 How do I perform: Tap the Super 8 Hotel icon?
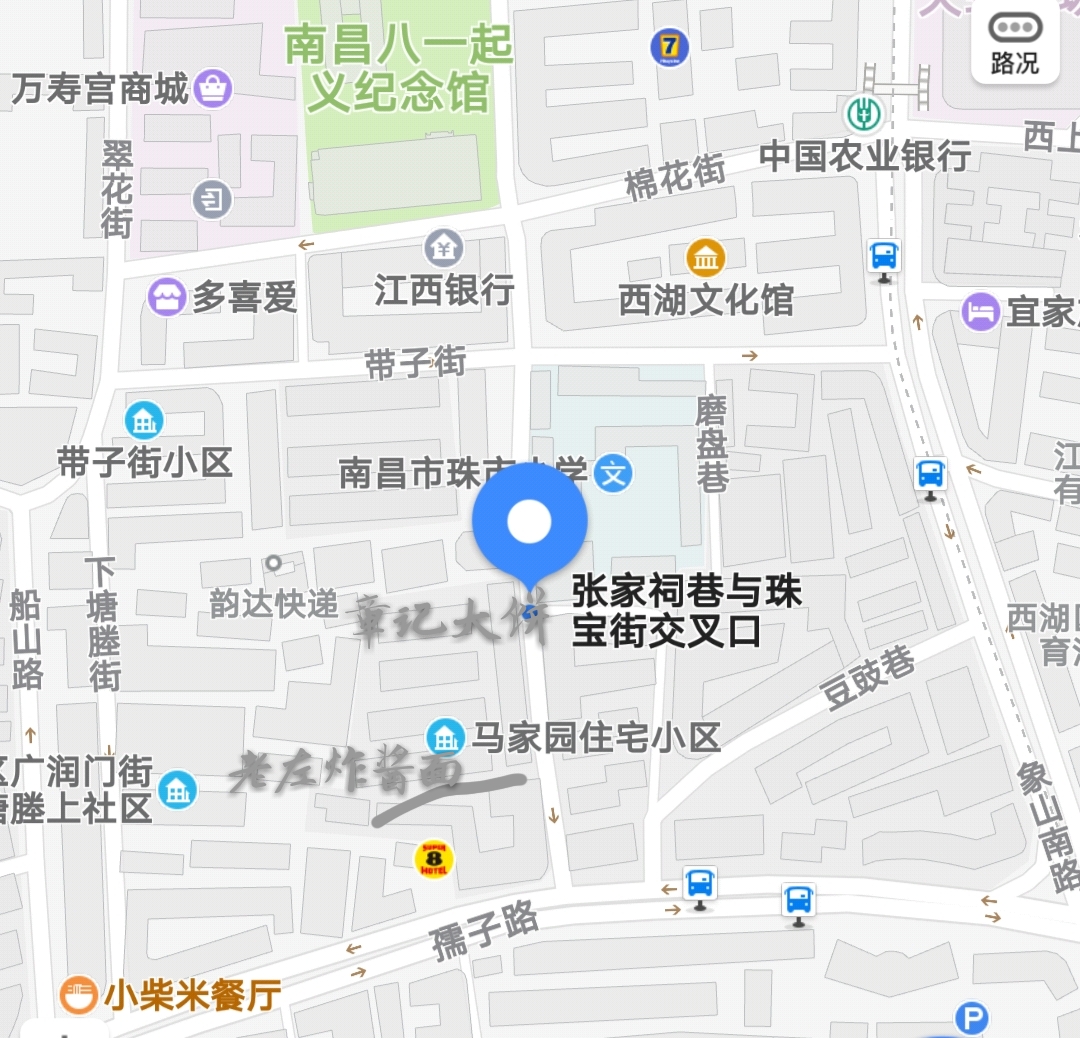click(x=434, y=859)
